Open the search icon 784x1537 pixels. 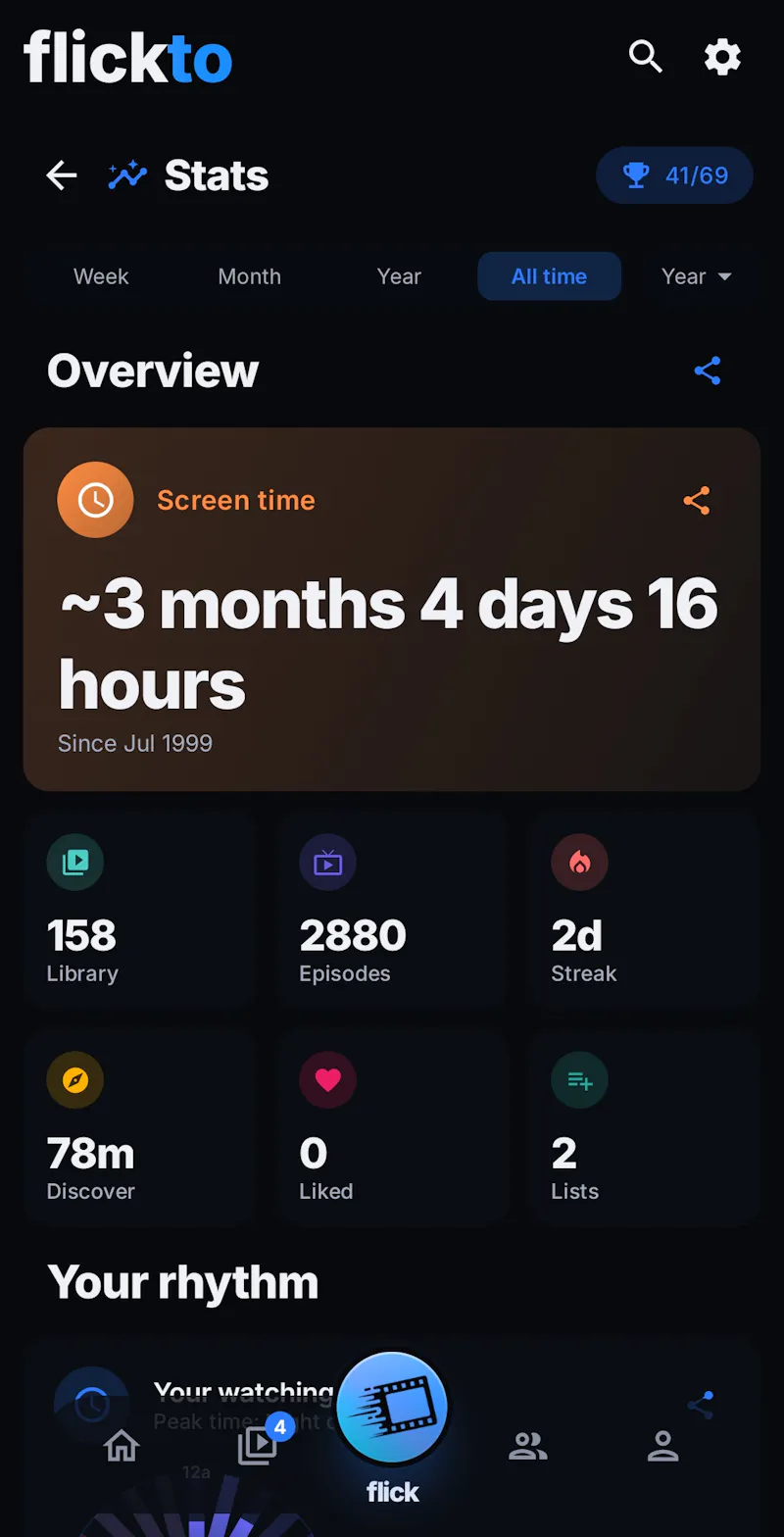(646, 57)
